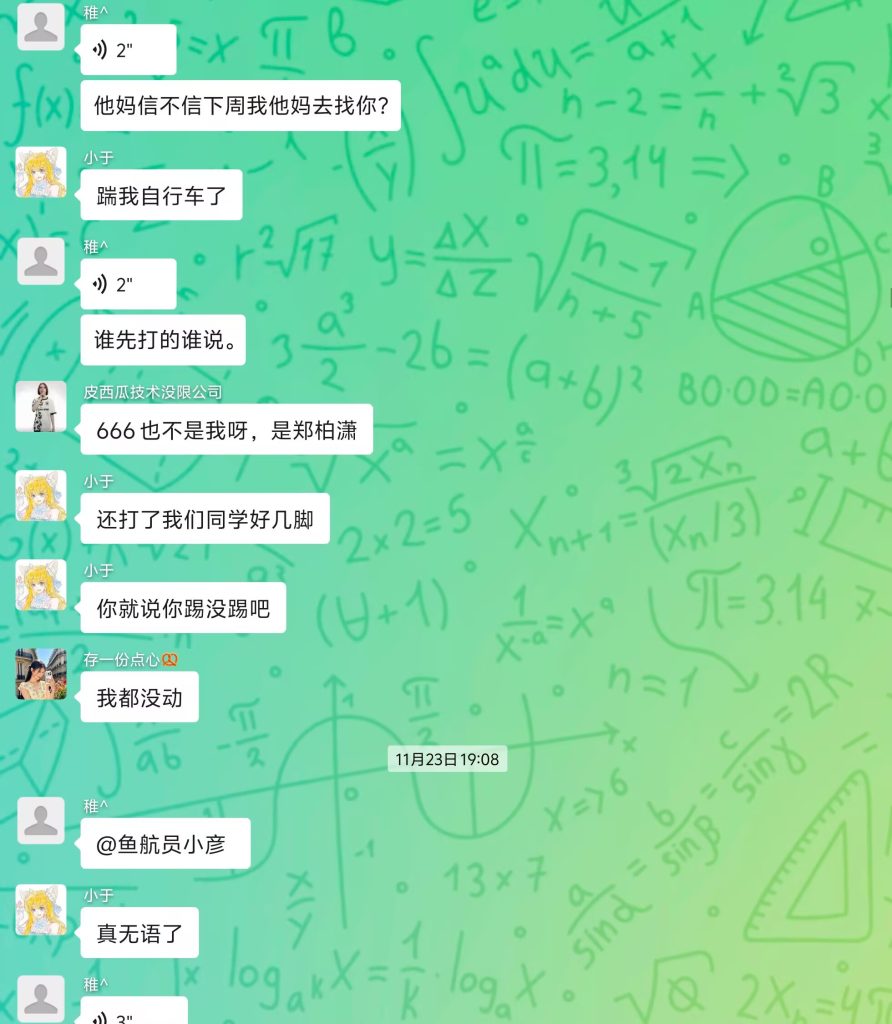Tap 小于's avatar beside 踹我自行车了

click(x=41, y=172)
